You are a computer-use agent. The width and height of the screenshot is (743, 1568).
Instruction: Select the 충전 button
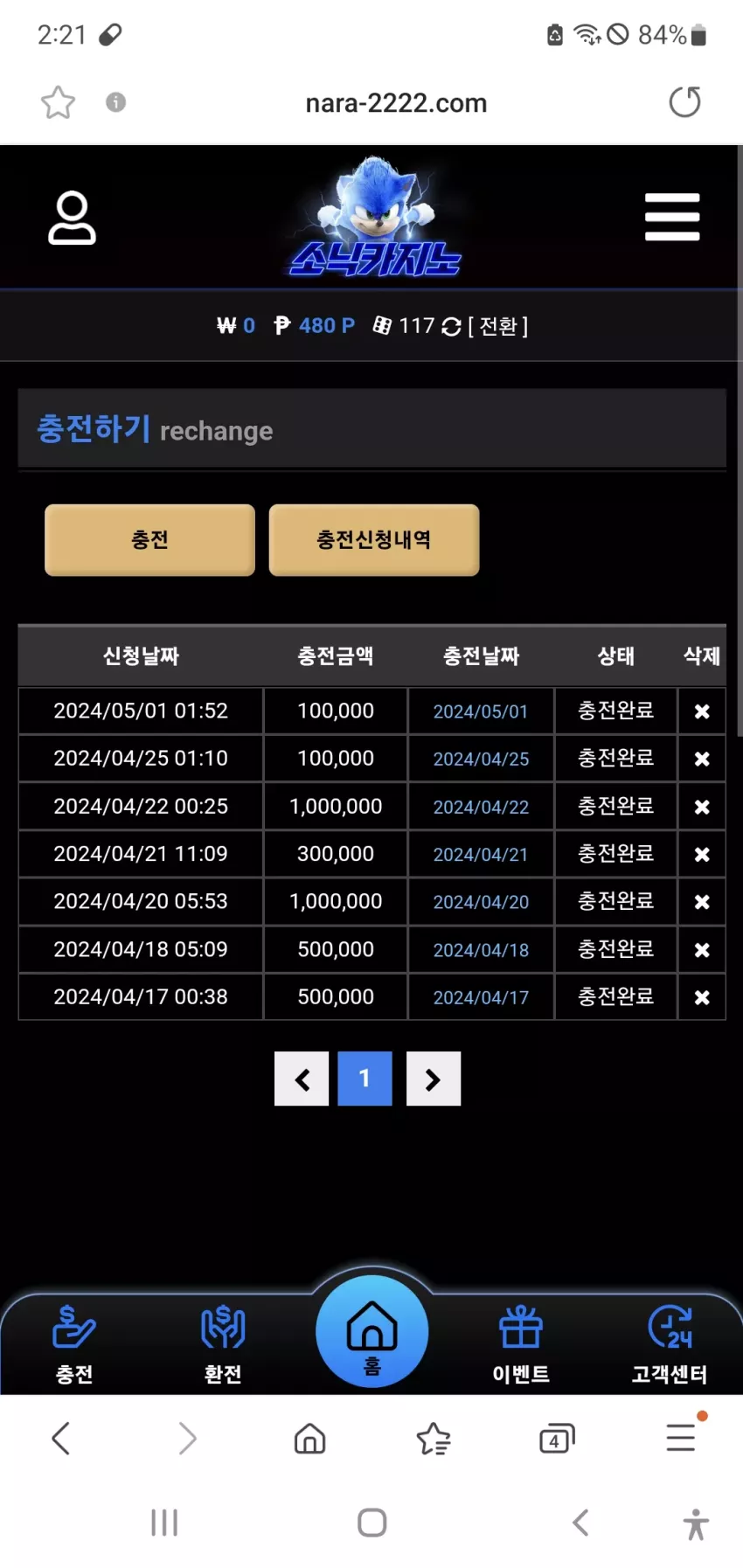coord(149,539)
